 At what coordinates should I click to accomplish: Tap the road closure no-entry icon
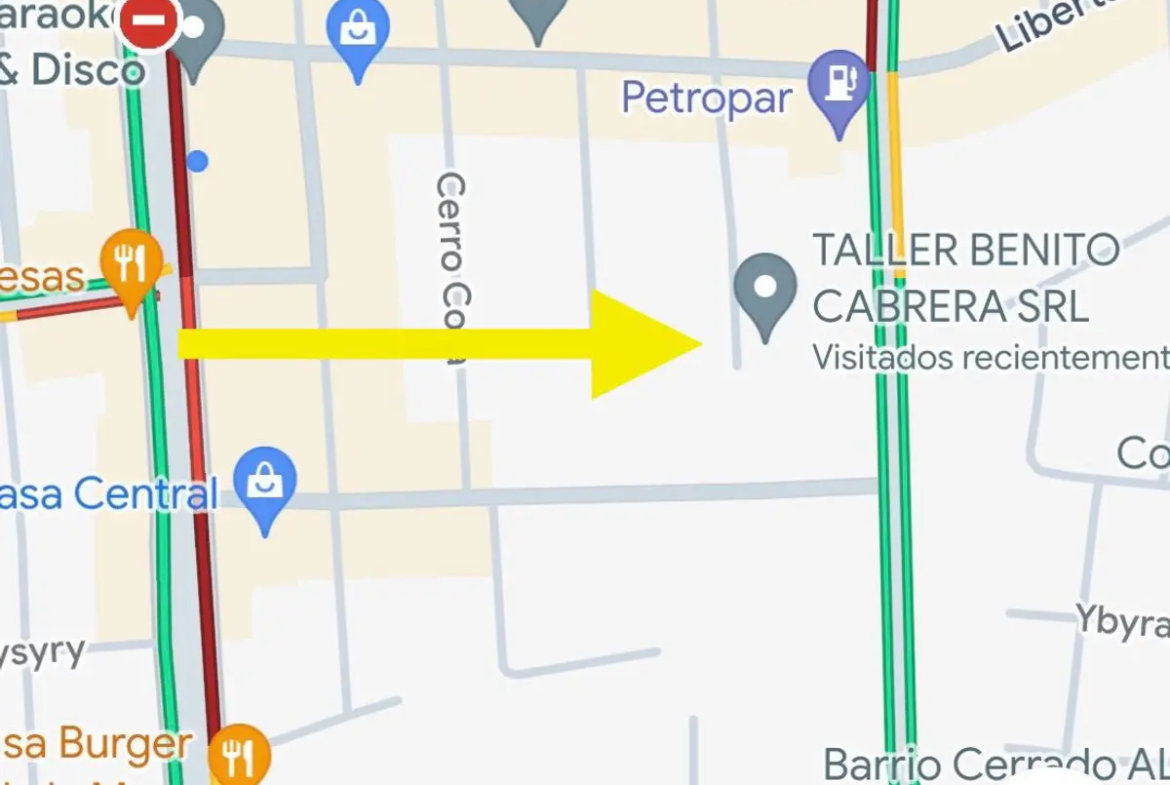[148, 21]
